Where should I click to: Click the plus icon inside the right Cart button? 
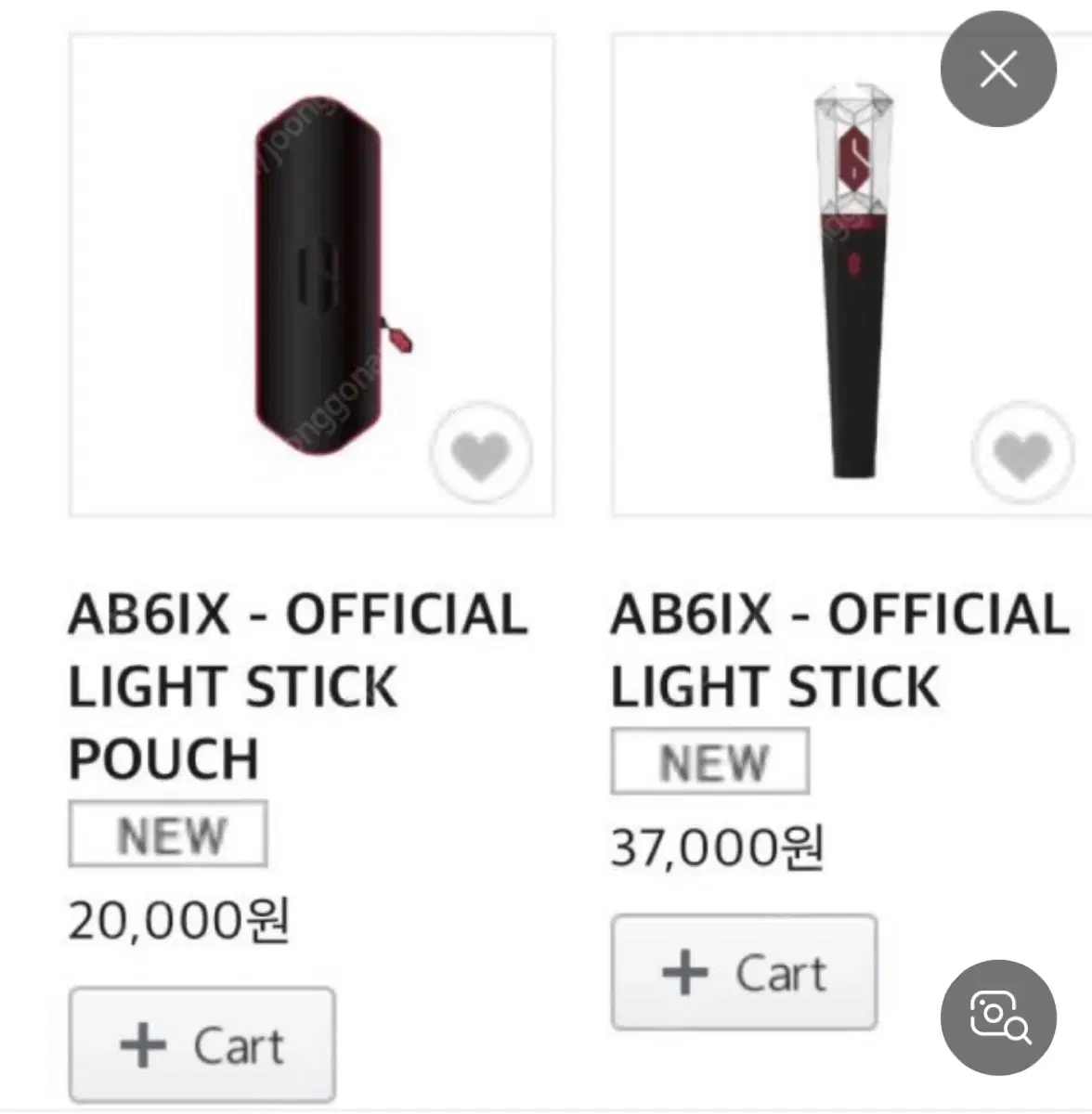coord(684,973)
